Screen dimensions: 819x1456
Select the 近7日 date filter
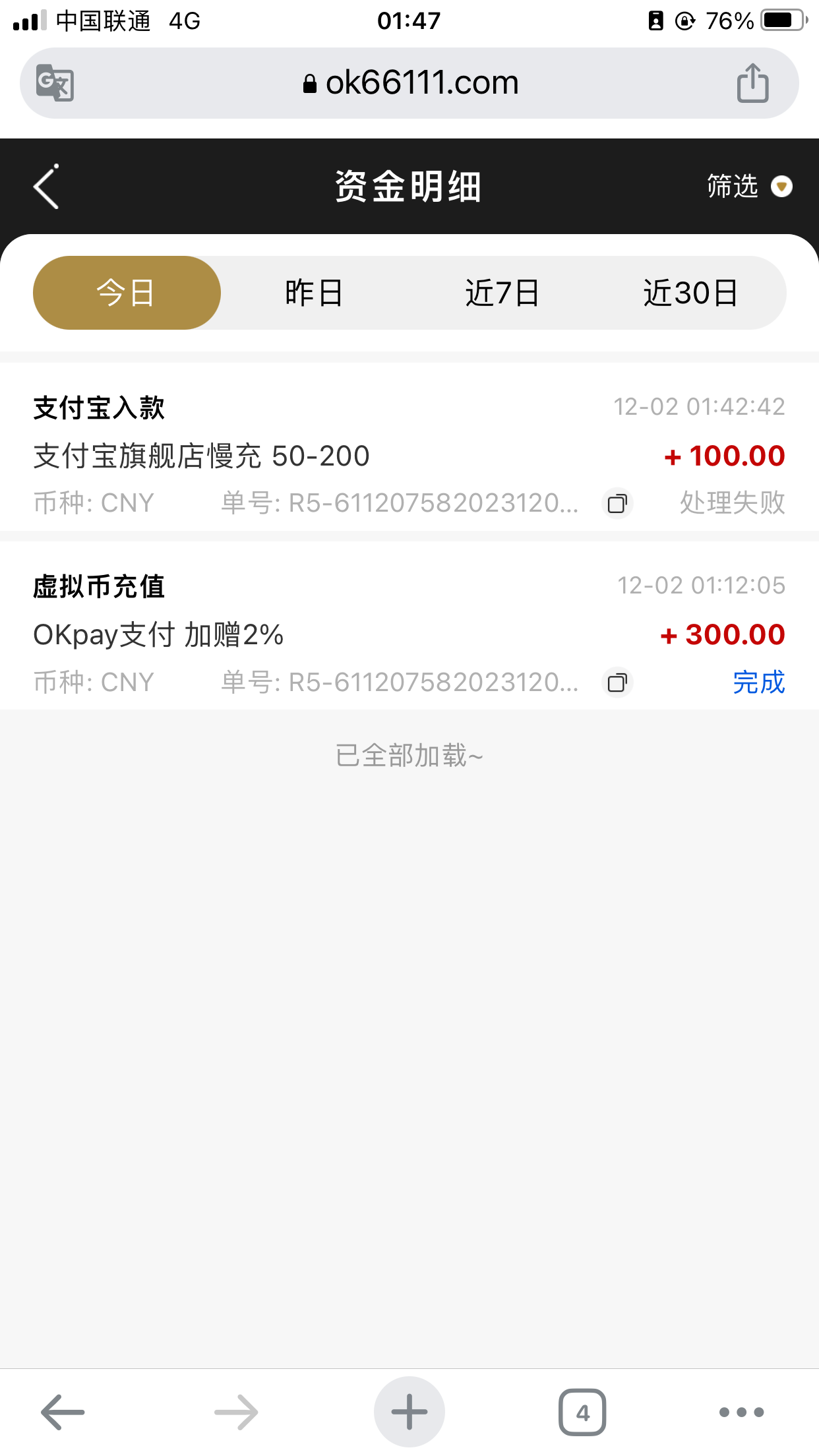(x=502, y=292)
